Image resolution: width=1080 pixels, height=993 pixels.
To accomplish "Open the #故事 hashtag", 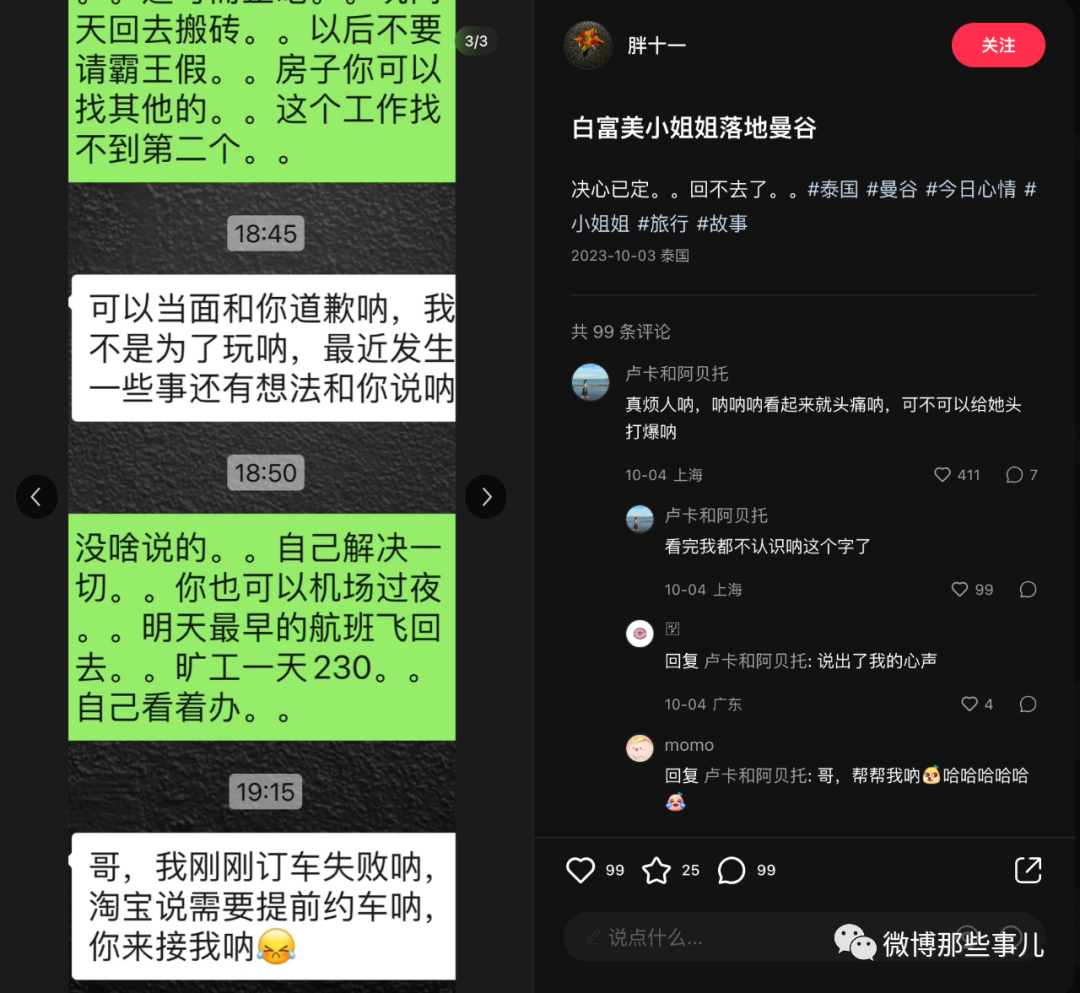I will [722, 223].
